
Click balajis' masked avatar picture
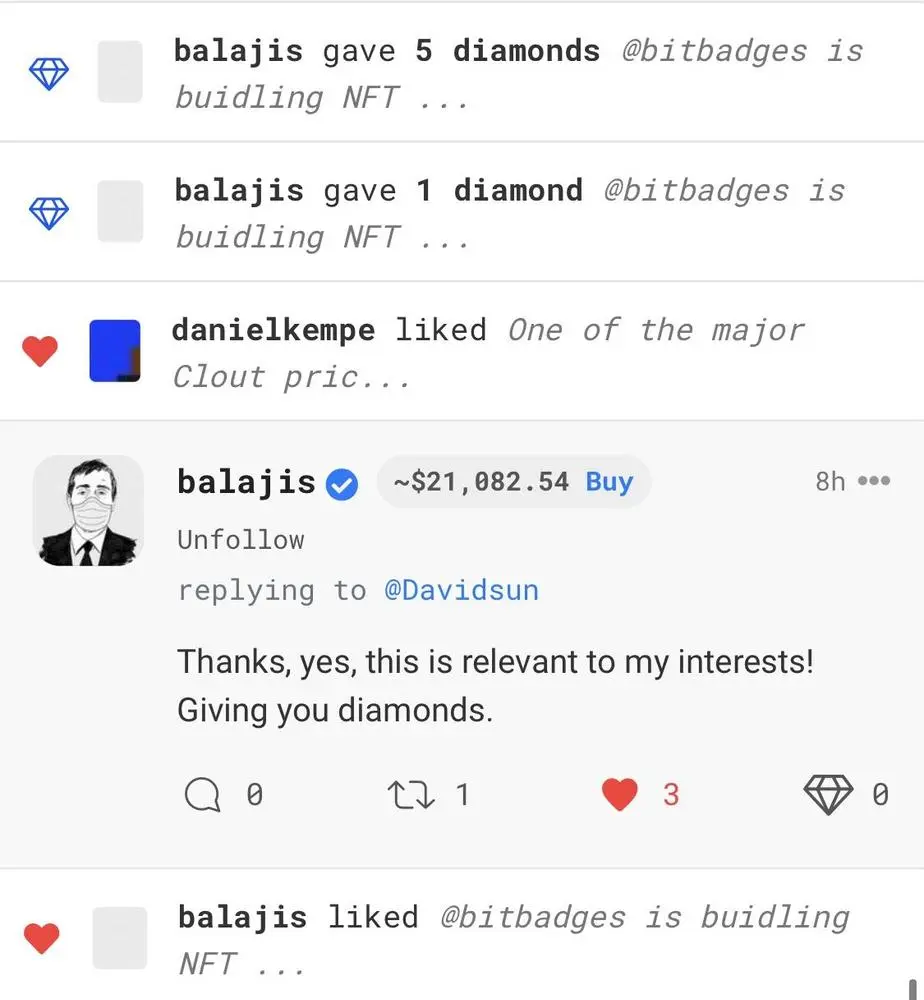point(88,511)
